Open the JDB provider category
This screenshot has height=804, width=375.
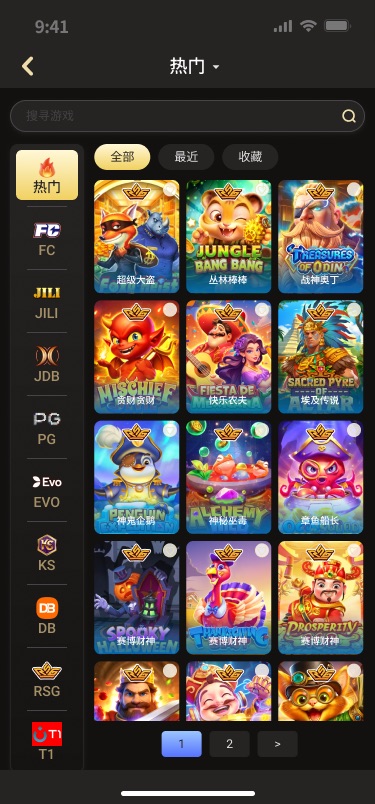click(47, 365)
